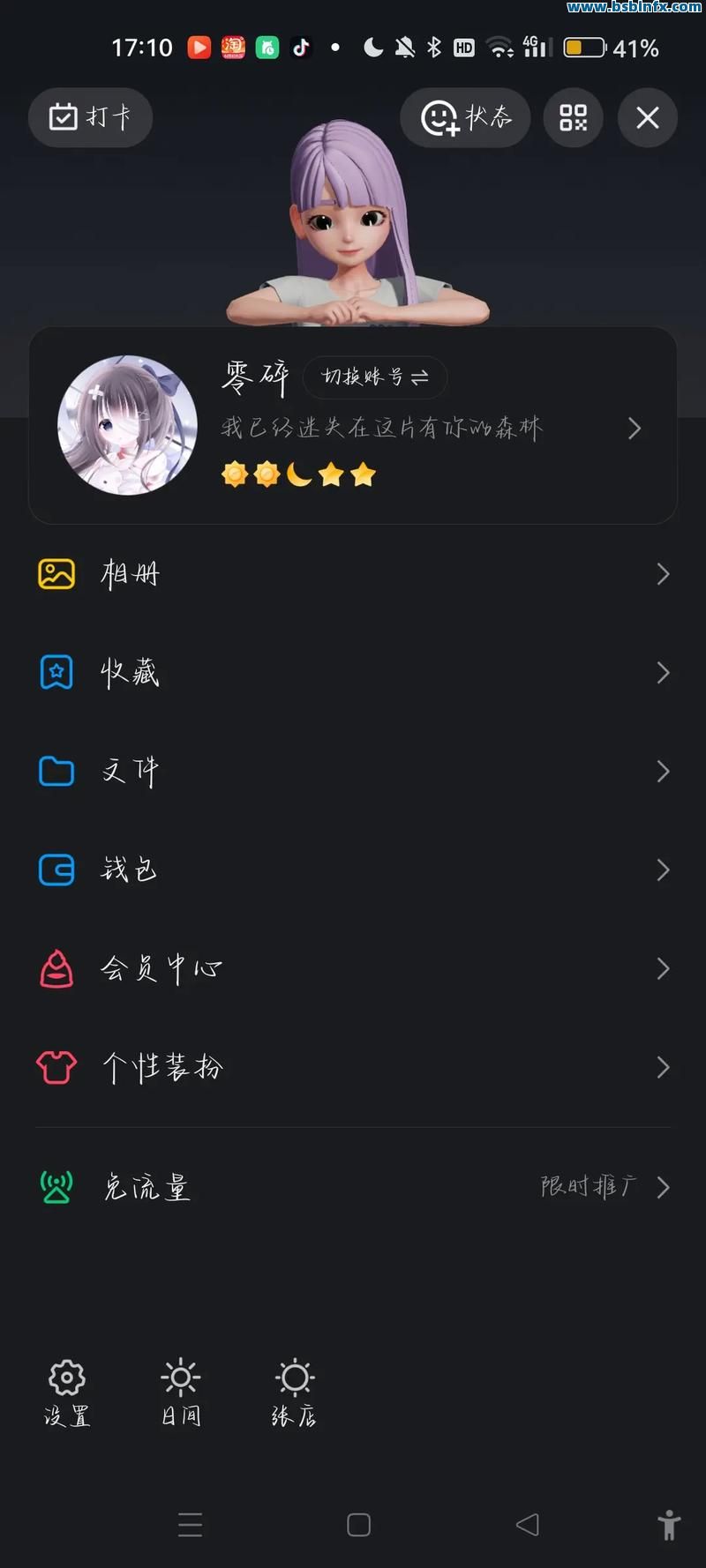Screen dimensions: 706x1568
Task: Close the side drawer with X
Action: (648, 117)
